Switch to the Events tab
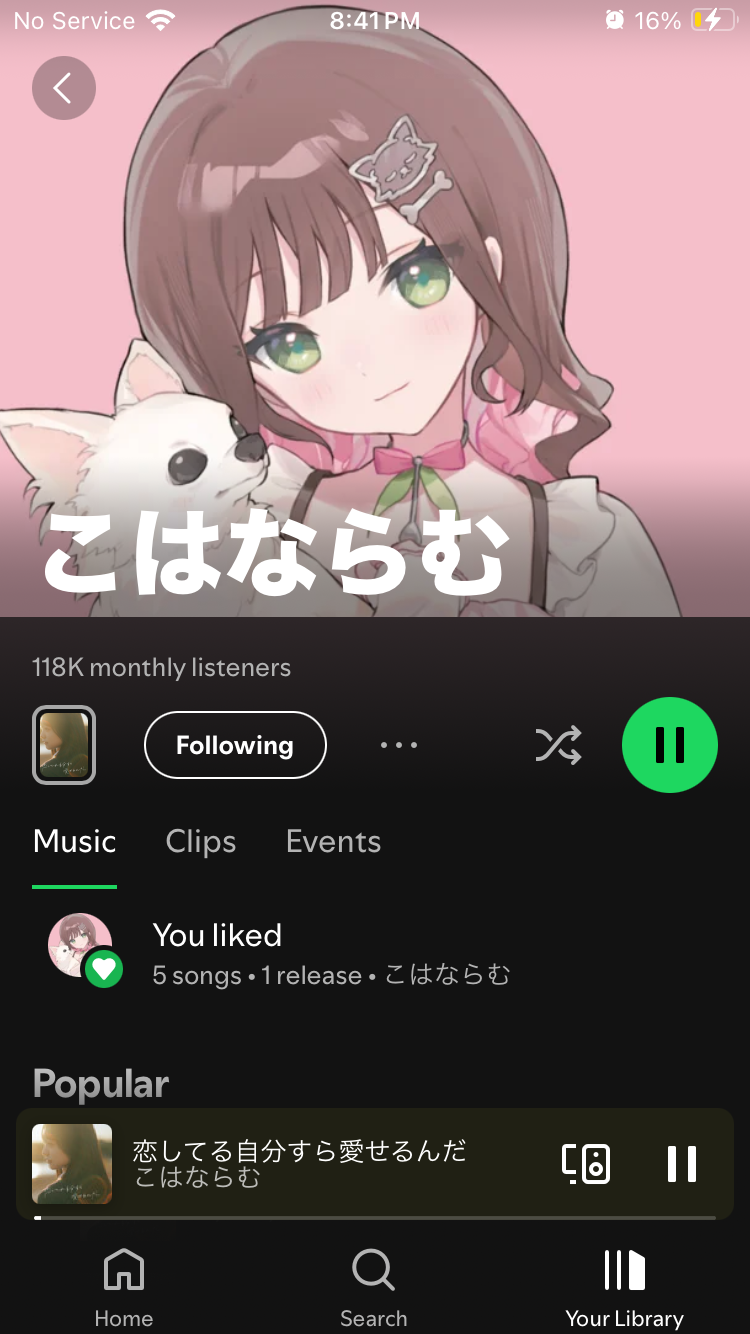 [333, 842]
